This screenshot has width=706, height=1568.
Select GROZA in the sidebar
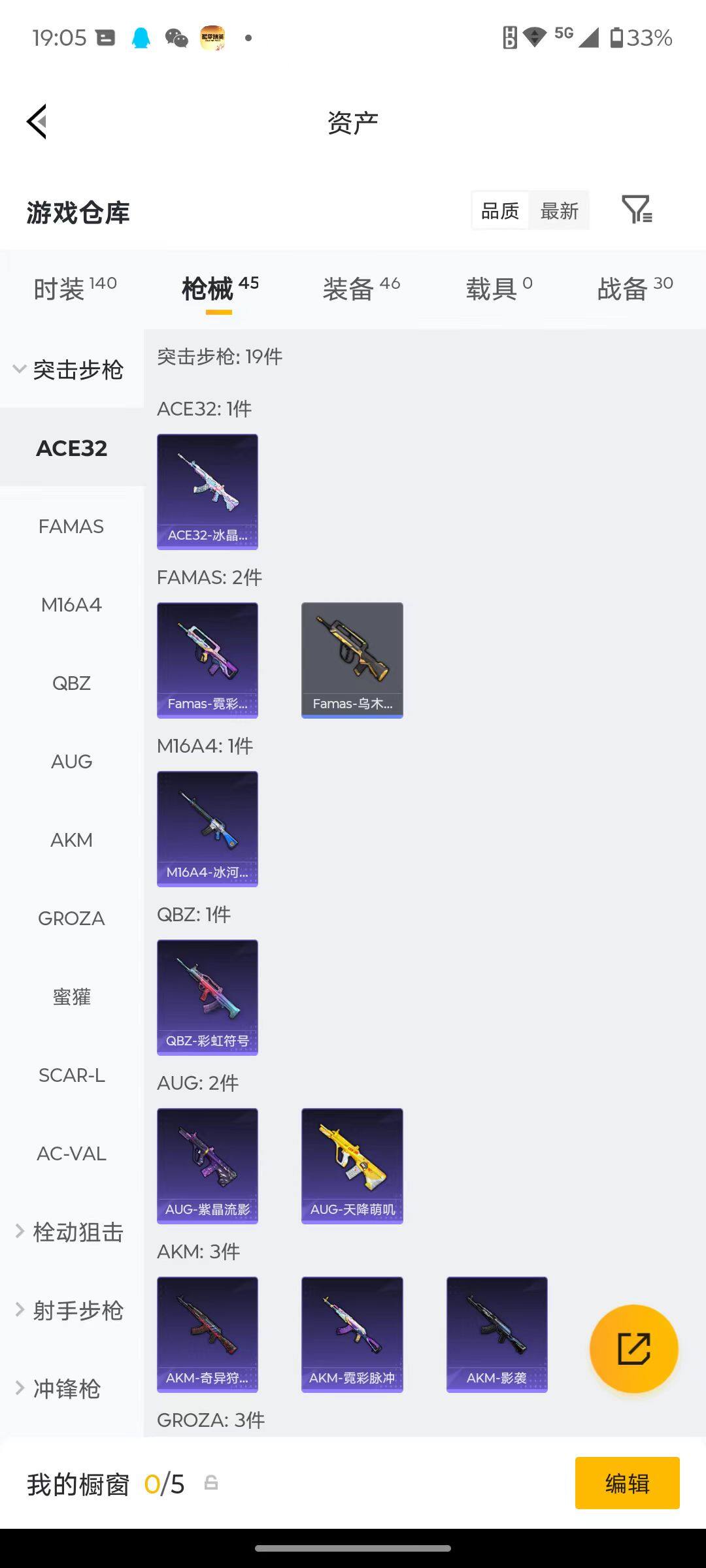[x=71, y=919]
